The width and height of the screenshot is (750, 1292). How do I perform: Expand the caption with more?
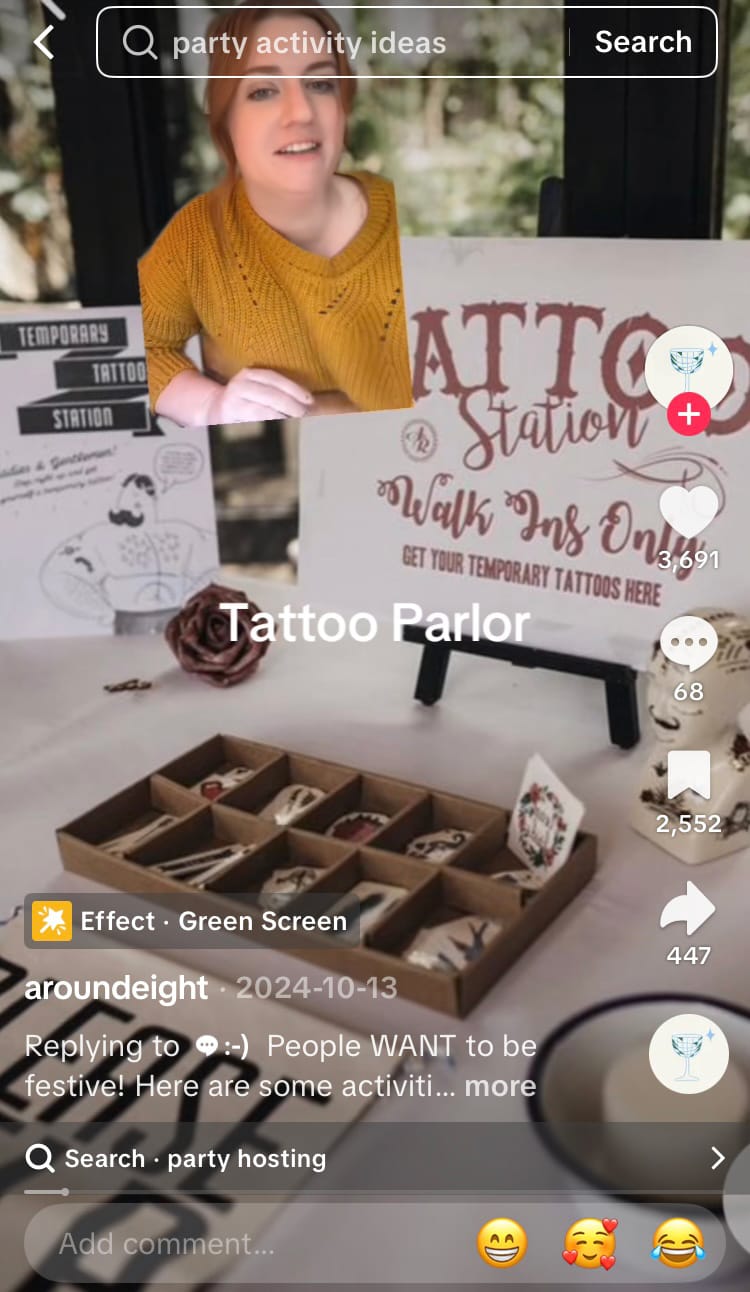tap(500, 1086)
